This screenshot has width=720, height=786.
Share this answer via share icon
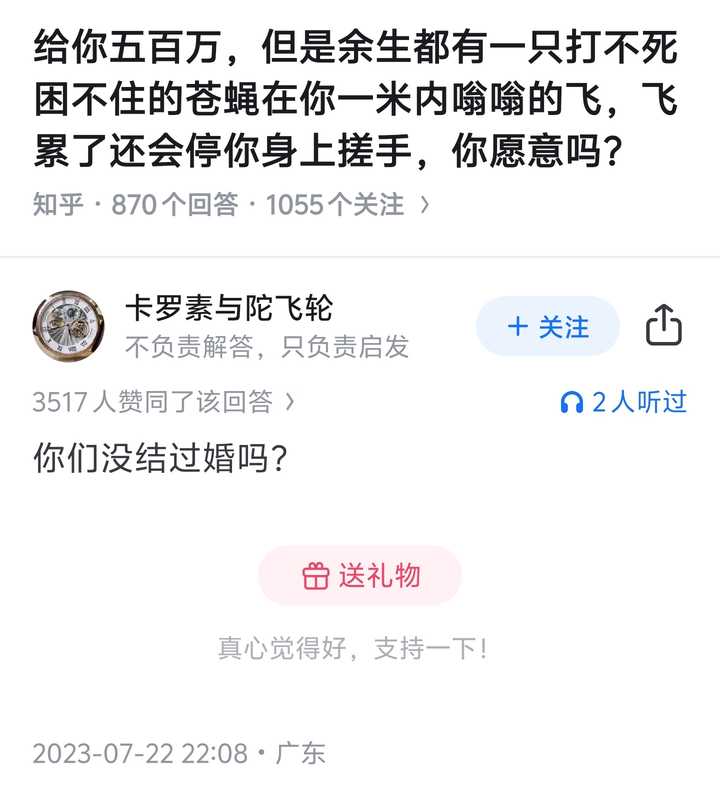click(x=664, y=326)
